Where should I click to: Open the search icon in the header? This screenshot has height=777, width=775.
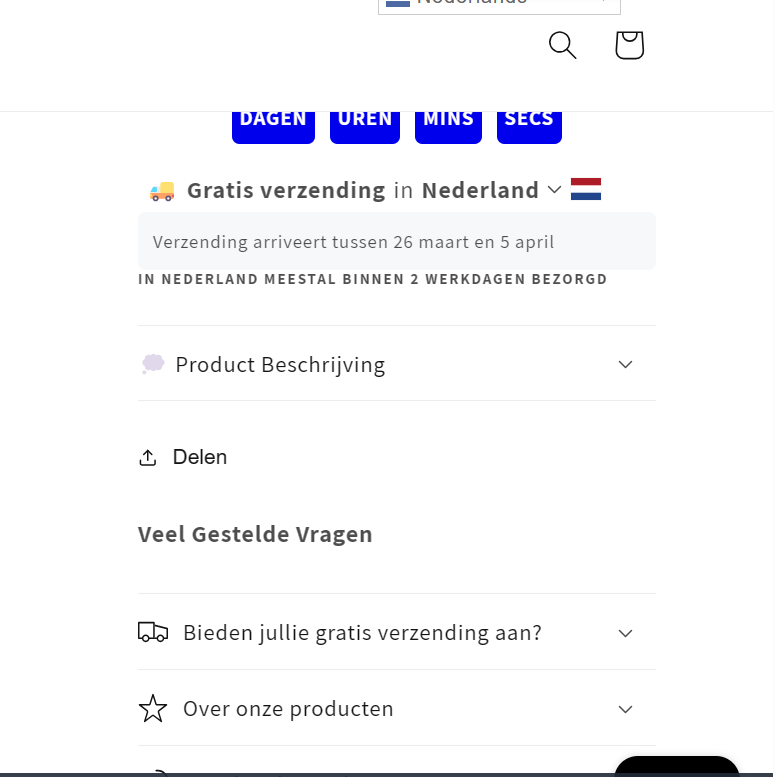tap(563, 45)
